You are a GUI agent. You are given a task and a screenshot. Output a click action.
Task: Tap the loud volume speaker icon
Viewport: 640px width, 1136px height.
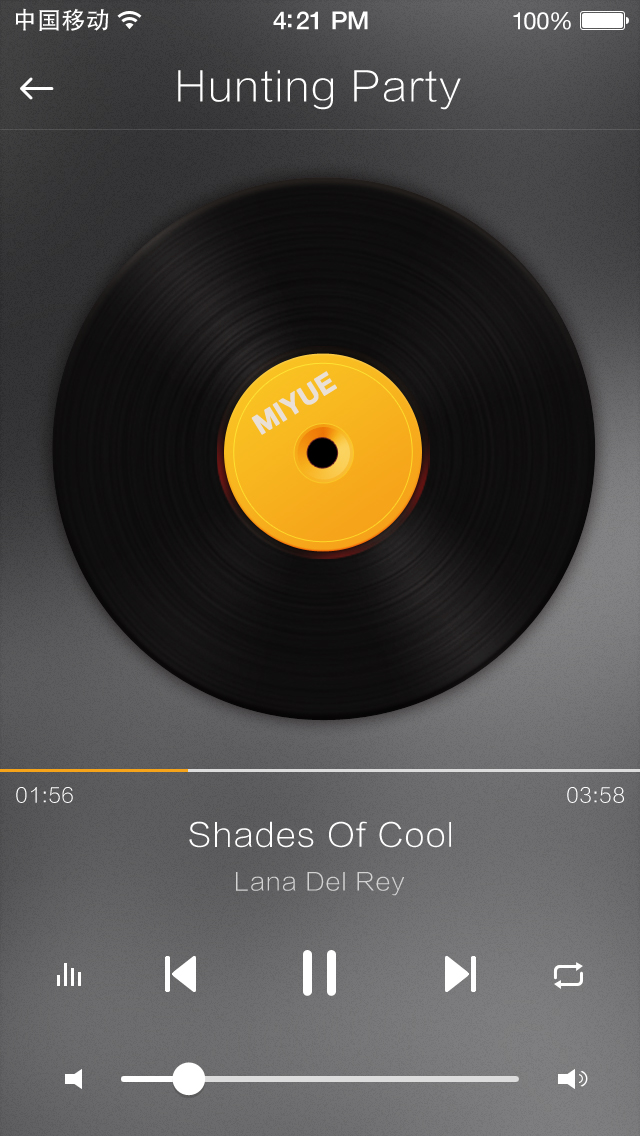(571, 1079)
